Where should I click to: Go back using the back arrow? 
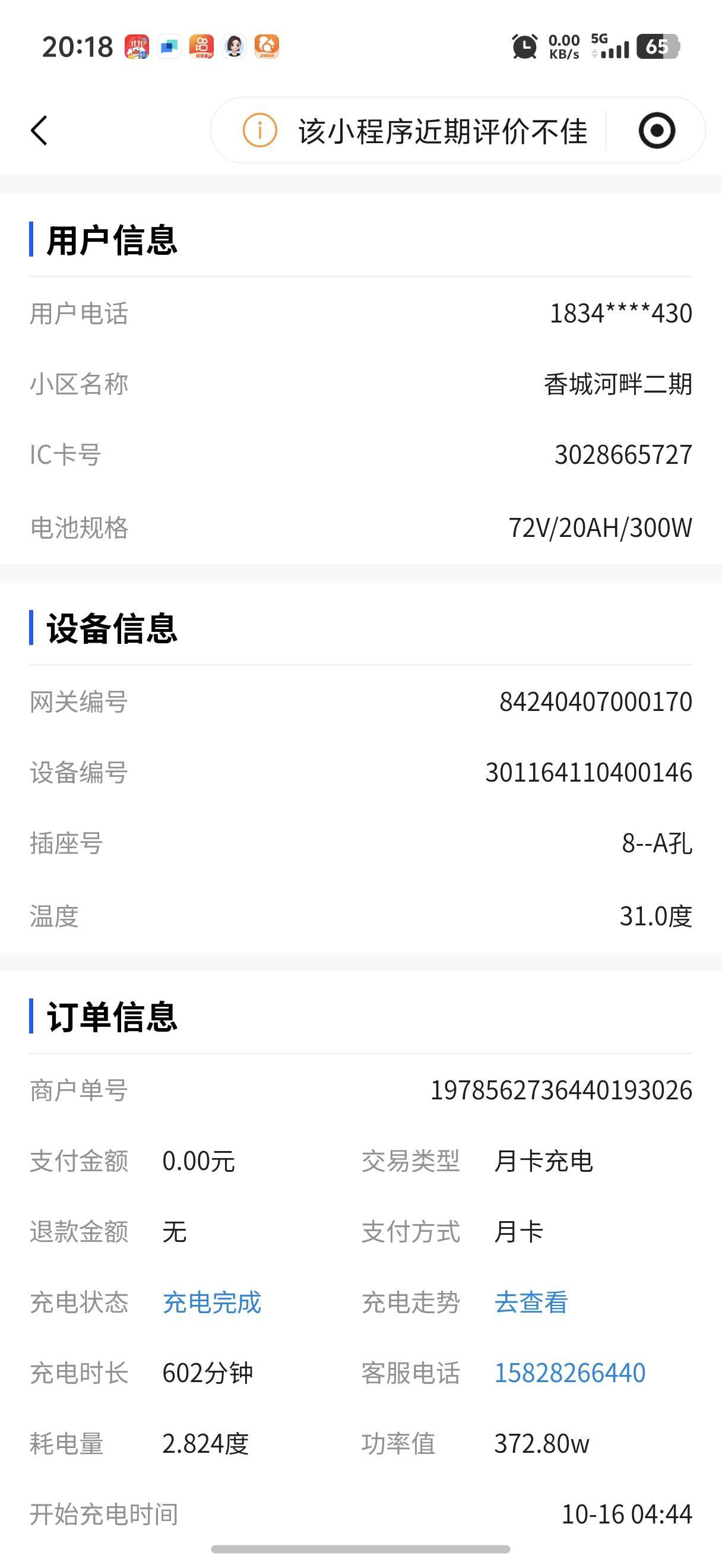click(40, 130)
